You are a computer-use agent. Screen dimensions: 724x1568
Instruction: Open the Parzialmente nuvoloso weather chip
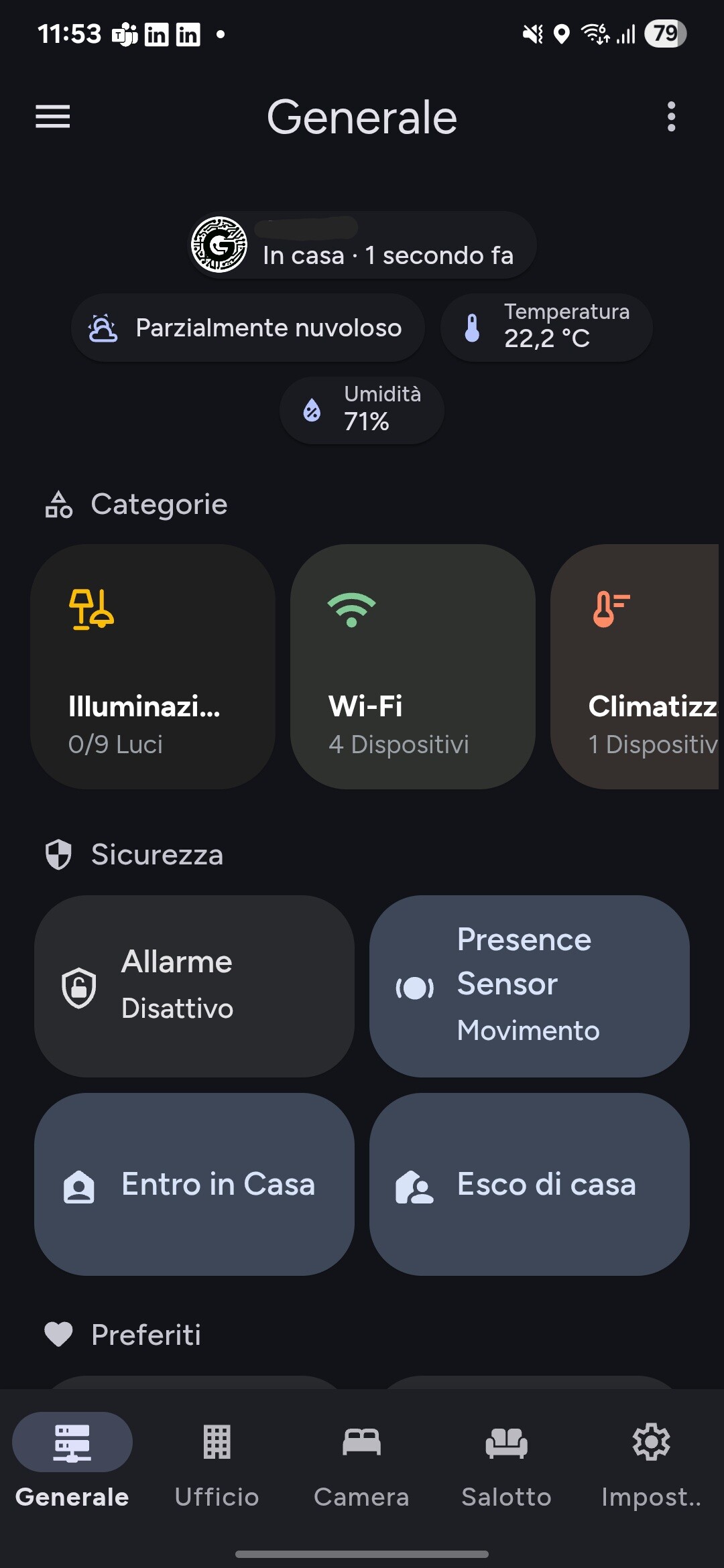tap(247, 328)
